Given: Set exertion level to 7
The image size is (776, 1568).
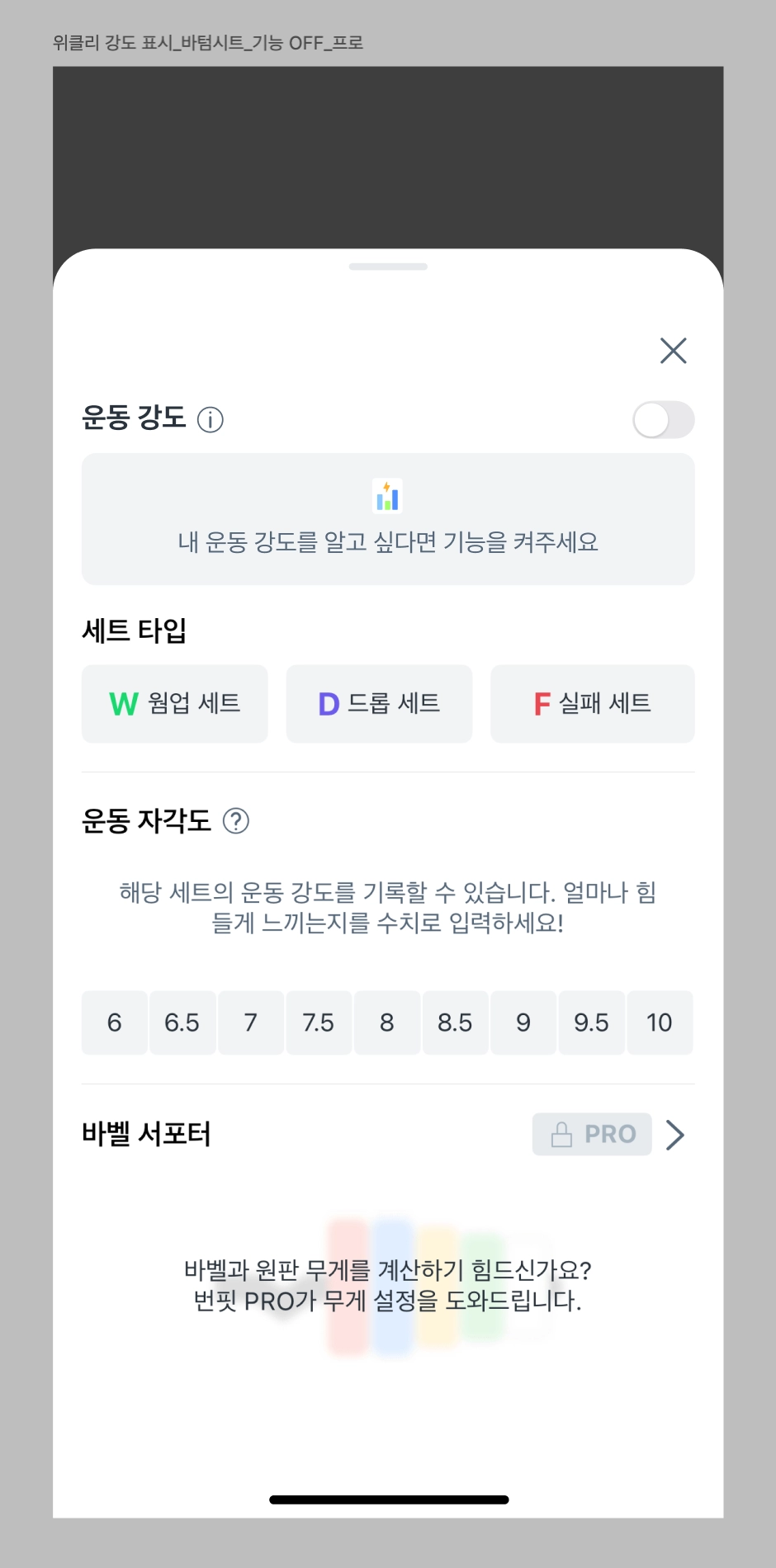Looking at the screenshot, I should coord(251,1023).
